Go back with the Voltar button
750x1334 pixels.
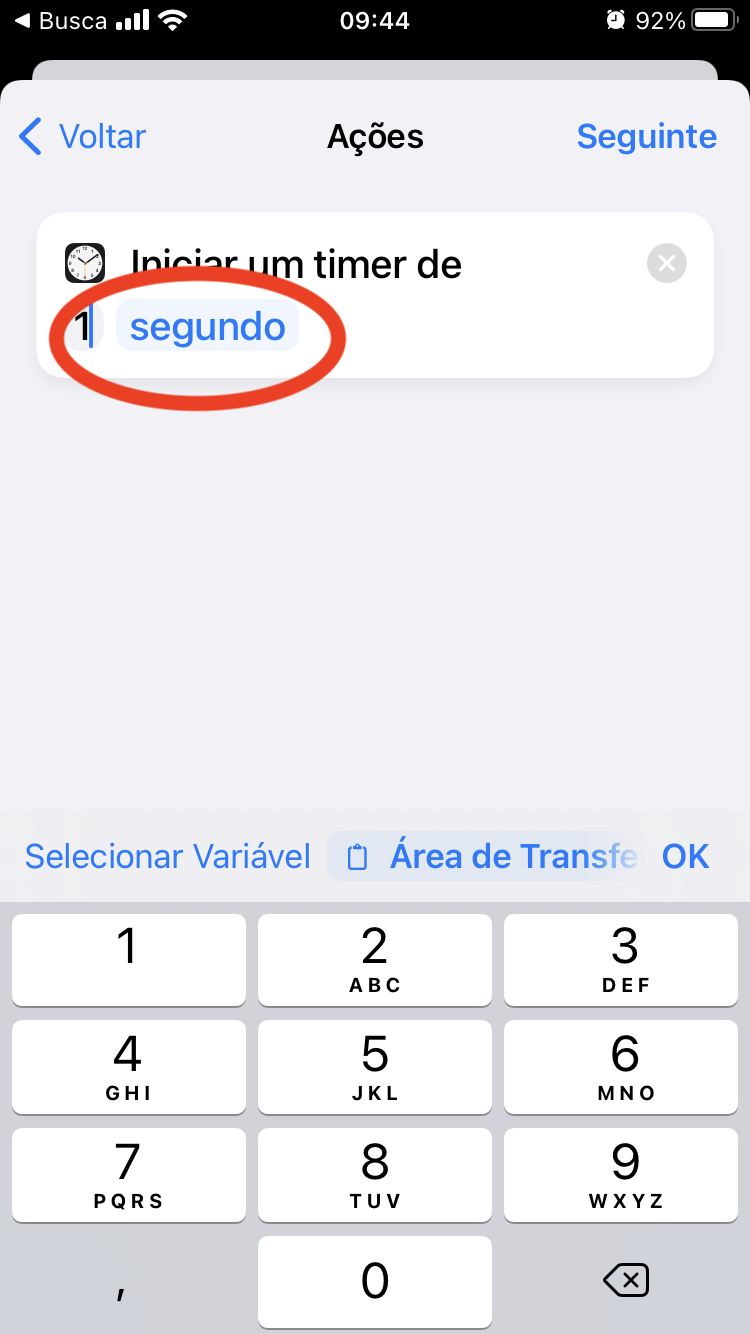click(x=83, y=137)
